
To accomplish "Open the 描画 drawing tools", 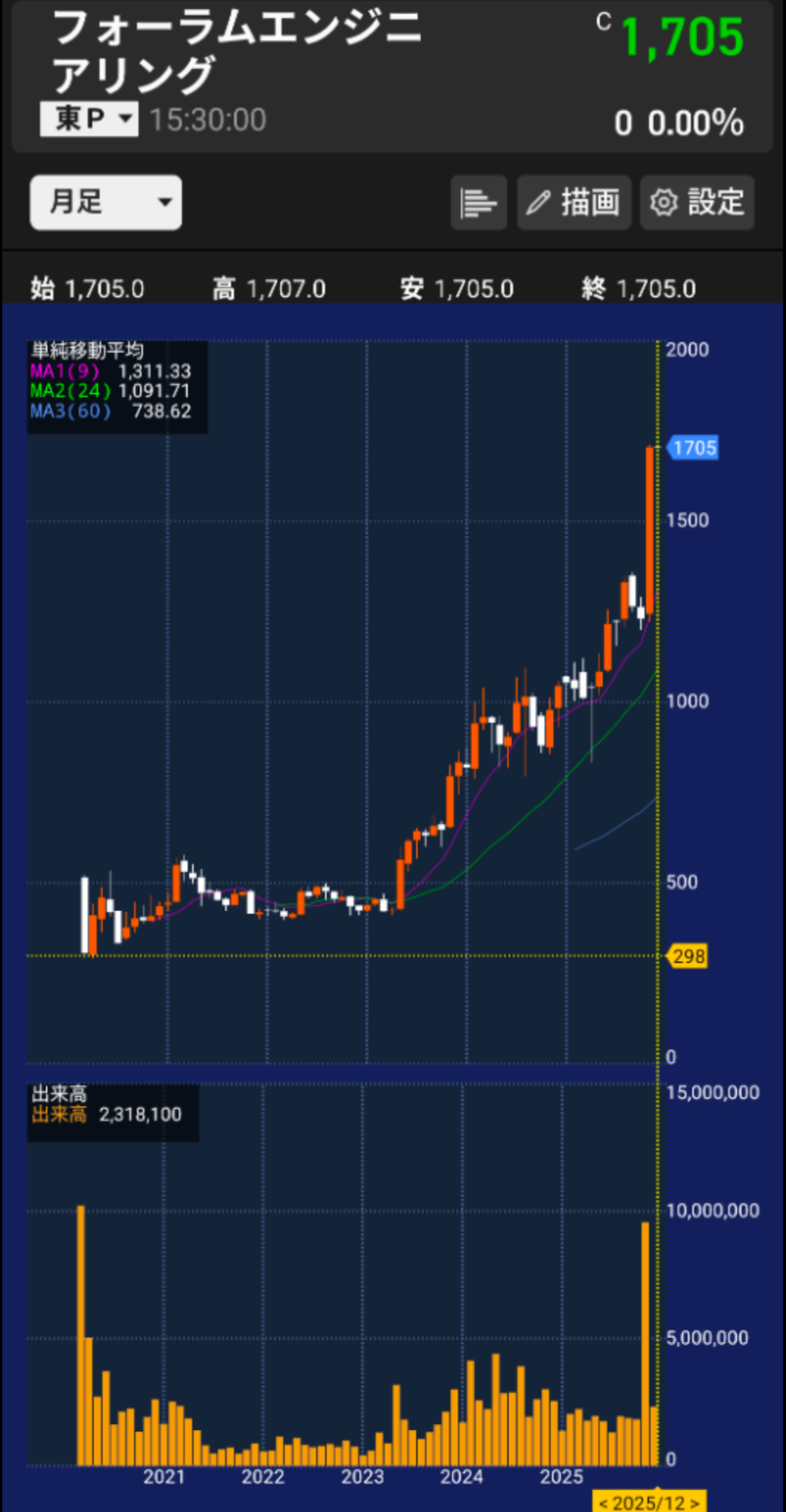I will pos(573,202).
